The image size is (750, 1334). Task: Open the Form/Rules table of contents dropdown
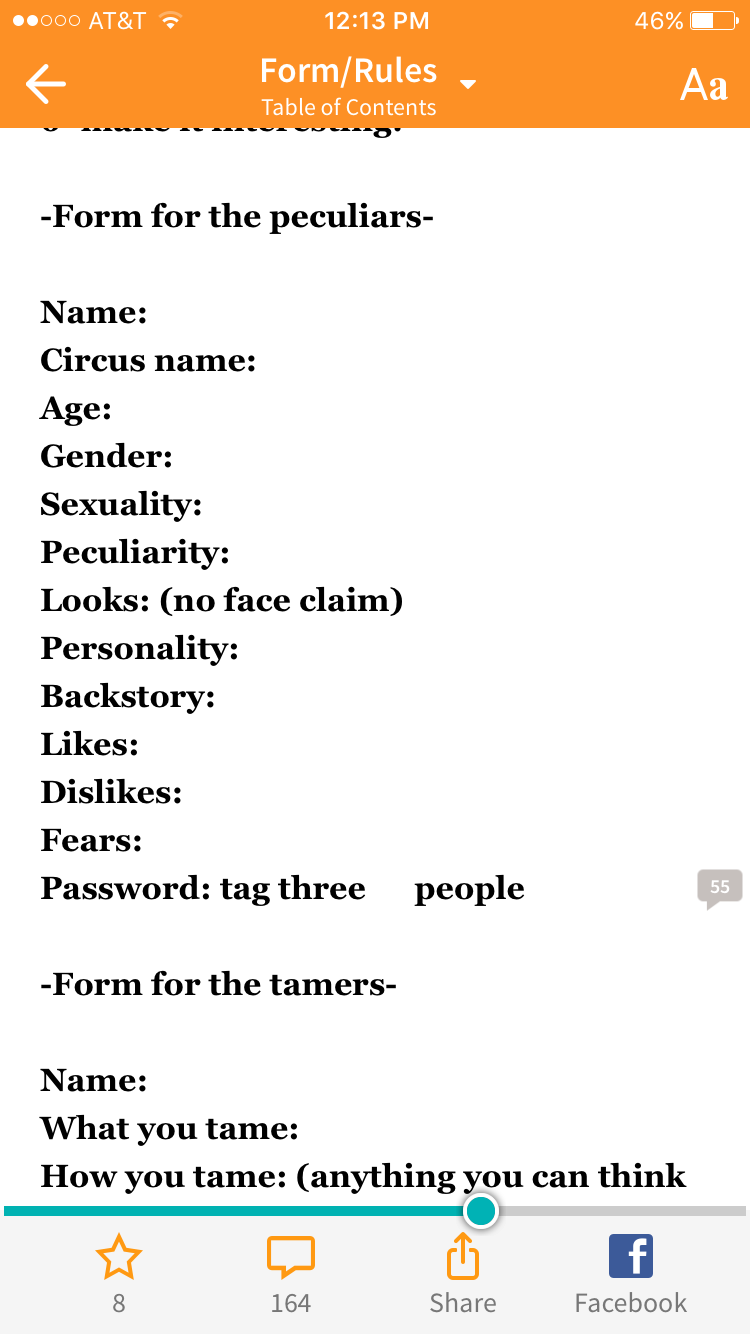[367, 86]
